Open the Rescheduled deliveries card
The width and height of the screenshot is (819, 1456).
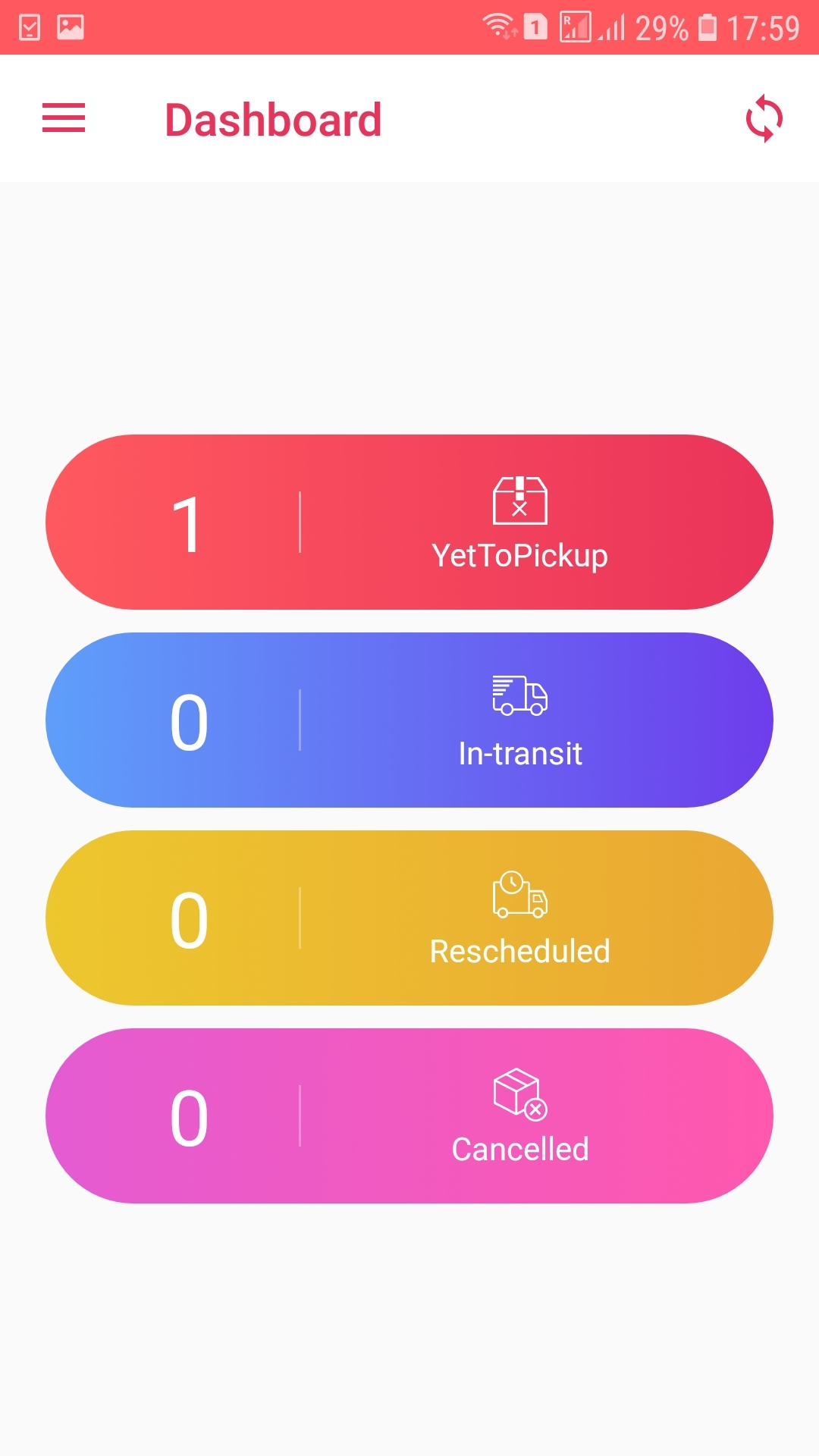pyautogui.click(x=409, y=918)
